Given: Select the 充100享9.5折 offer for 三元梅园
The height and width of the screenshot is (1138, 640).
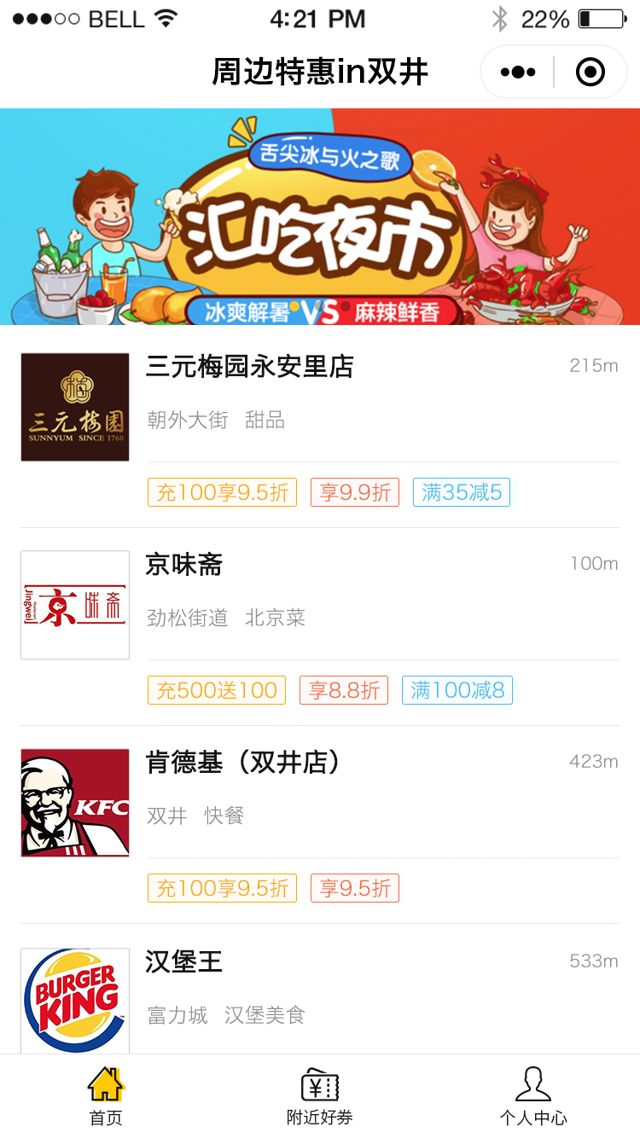Looking at the screenshot, I should pyautogui.click(x=222, y=492).
